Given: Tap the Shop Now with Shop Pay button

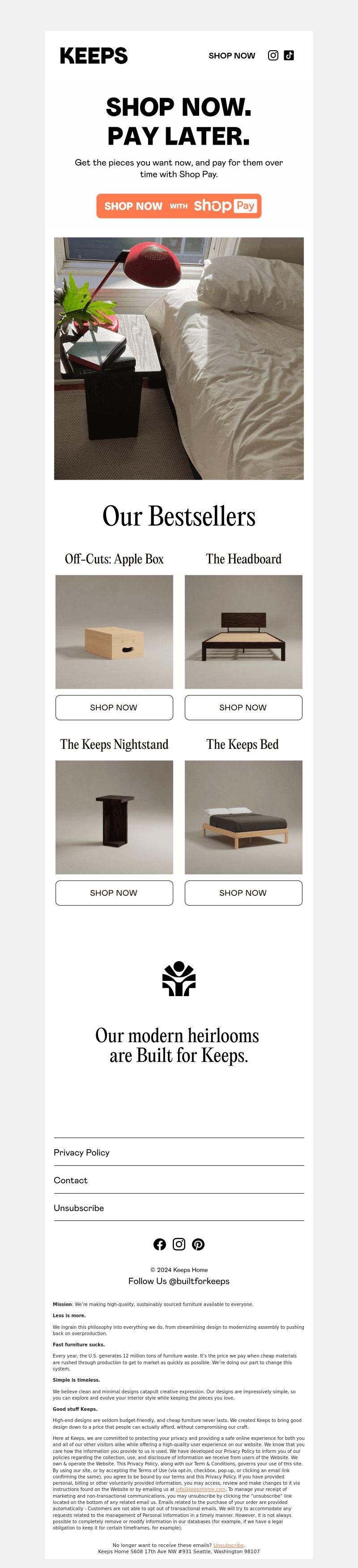Looking at the screenshot, I should (179, 206).
